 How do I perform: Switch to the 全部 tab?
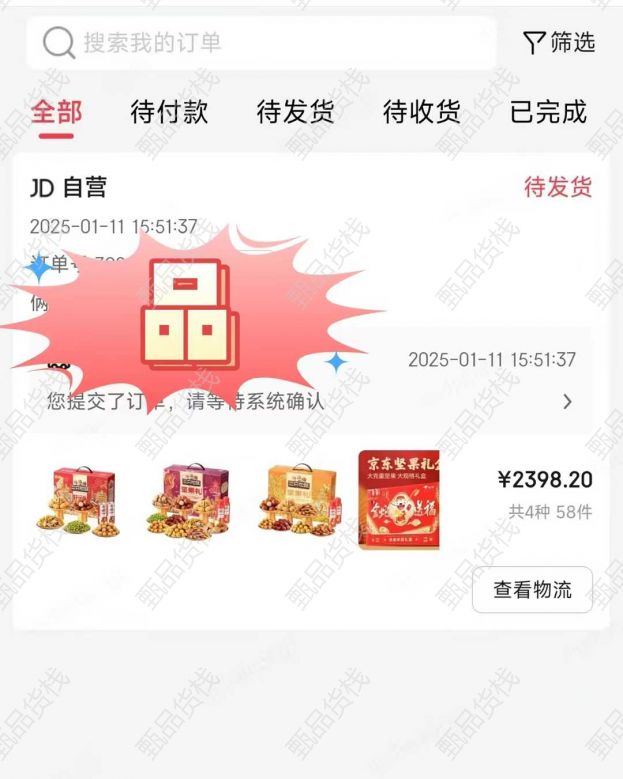(56, 112)
